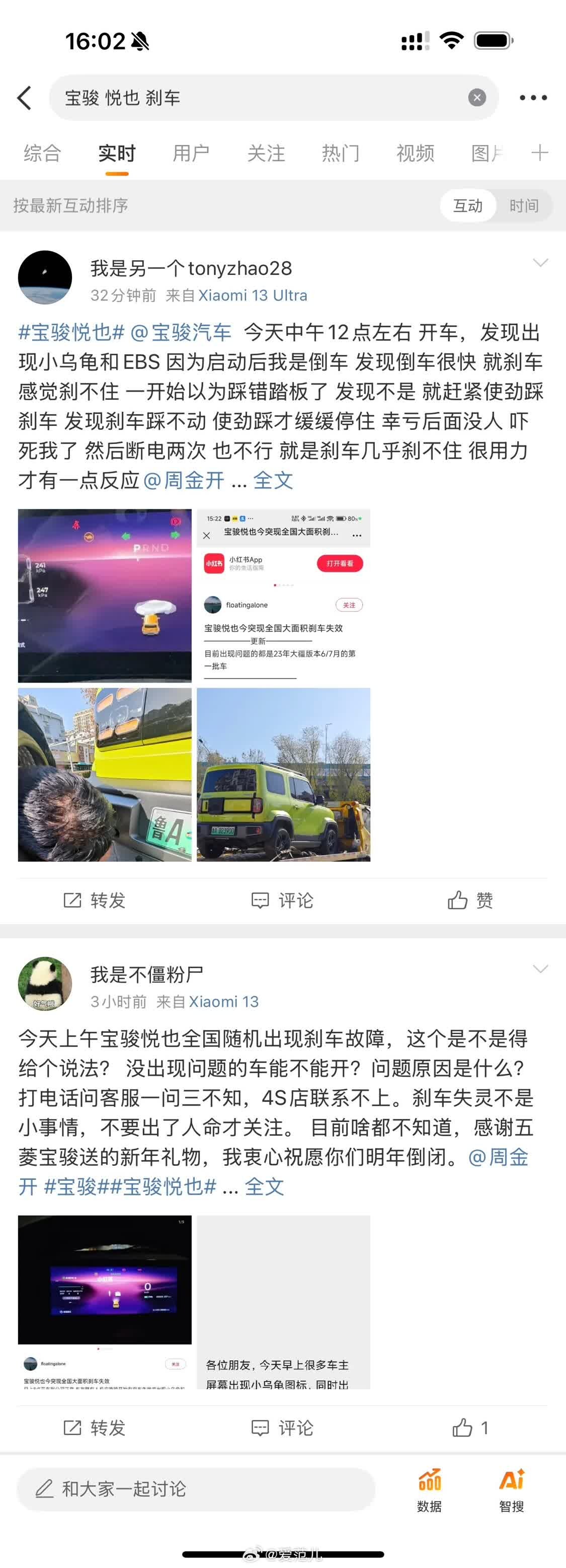The image size is (566, 1568).
Task: Switch to the 热门 tab
Action: (340, 153)
